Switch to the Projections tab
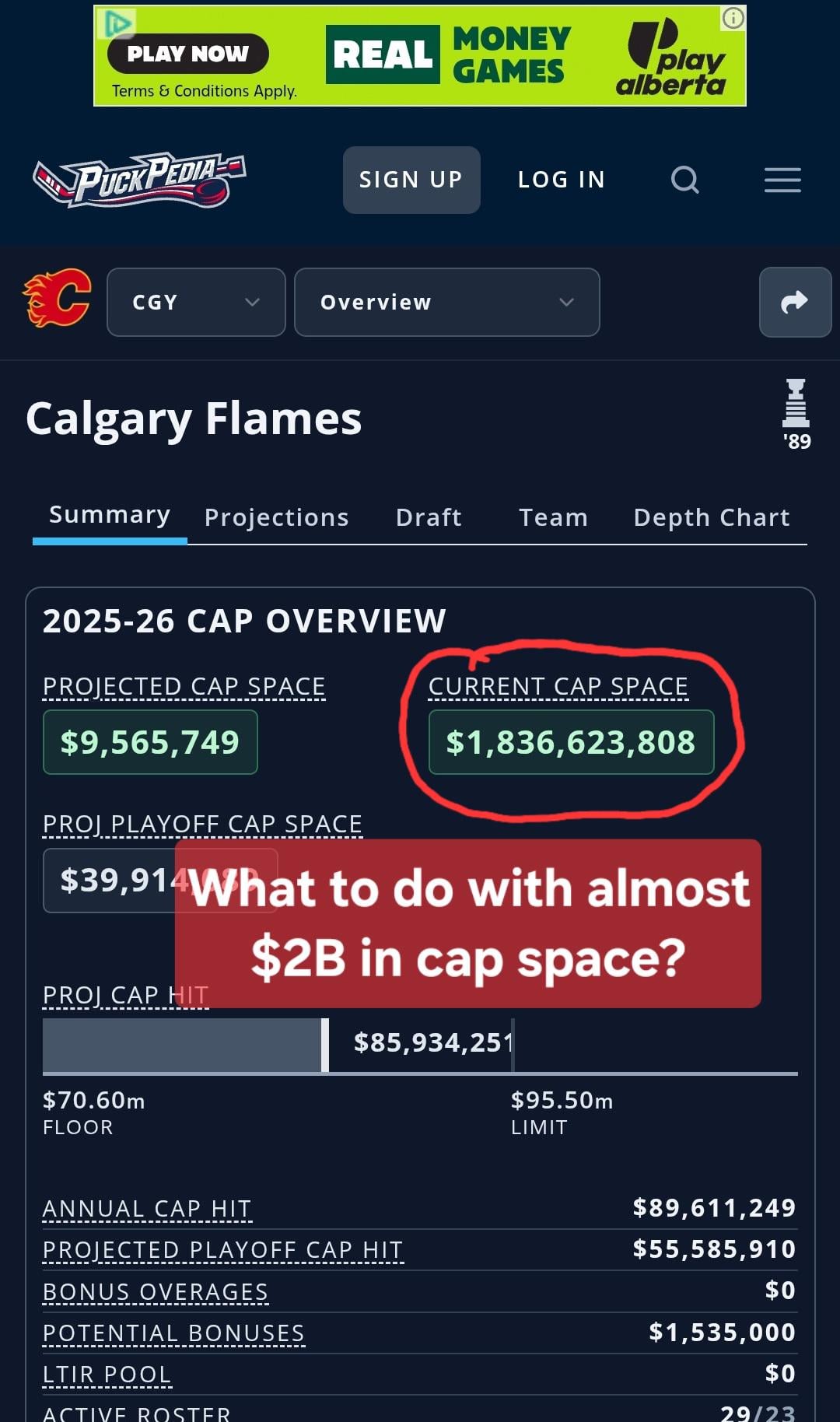The image size is (840, 1422). pyautogui.click(x=276, y=517)
